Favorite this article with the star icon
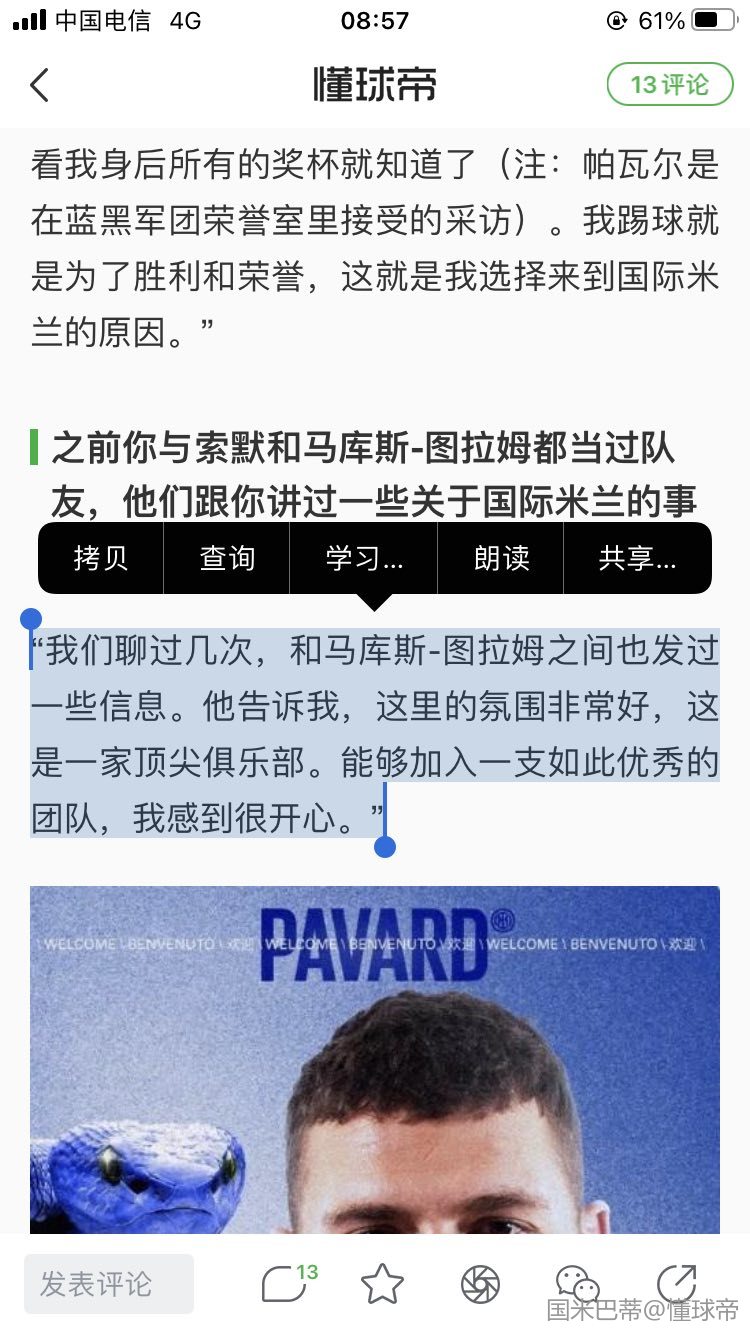Viewport: 750px width, 1334px height. [x=382, y=1284]
